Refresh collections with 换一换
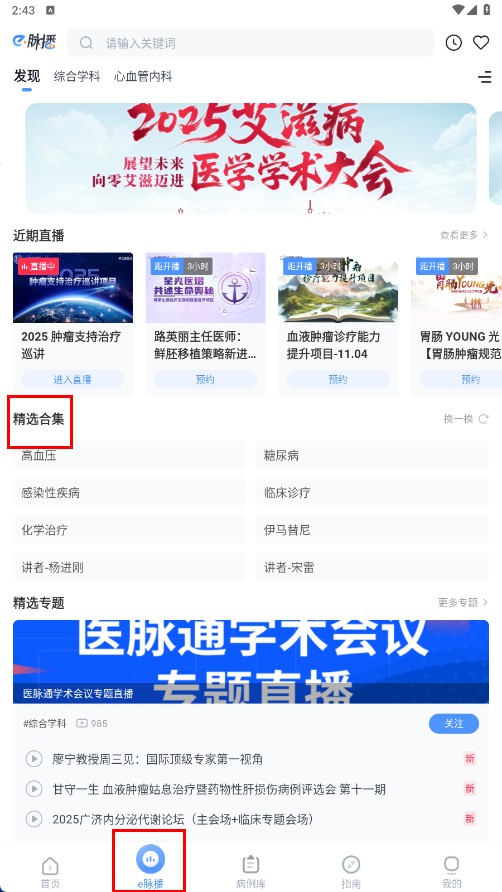 (466, 419)
